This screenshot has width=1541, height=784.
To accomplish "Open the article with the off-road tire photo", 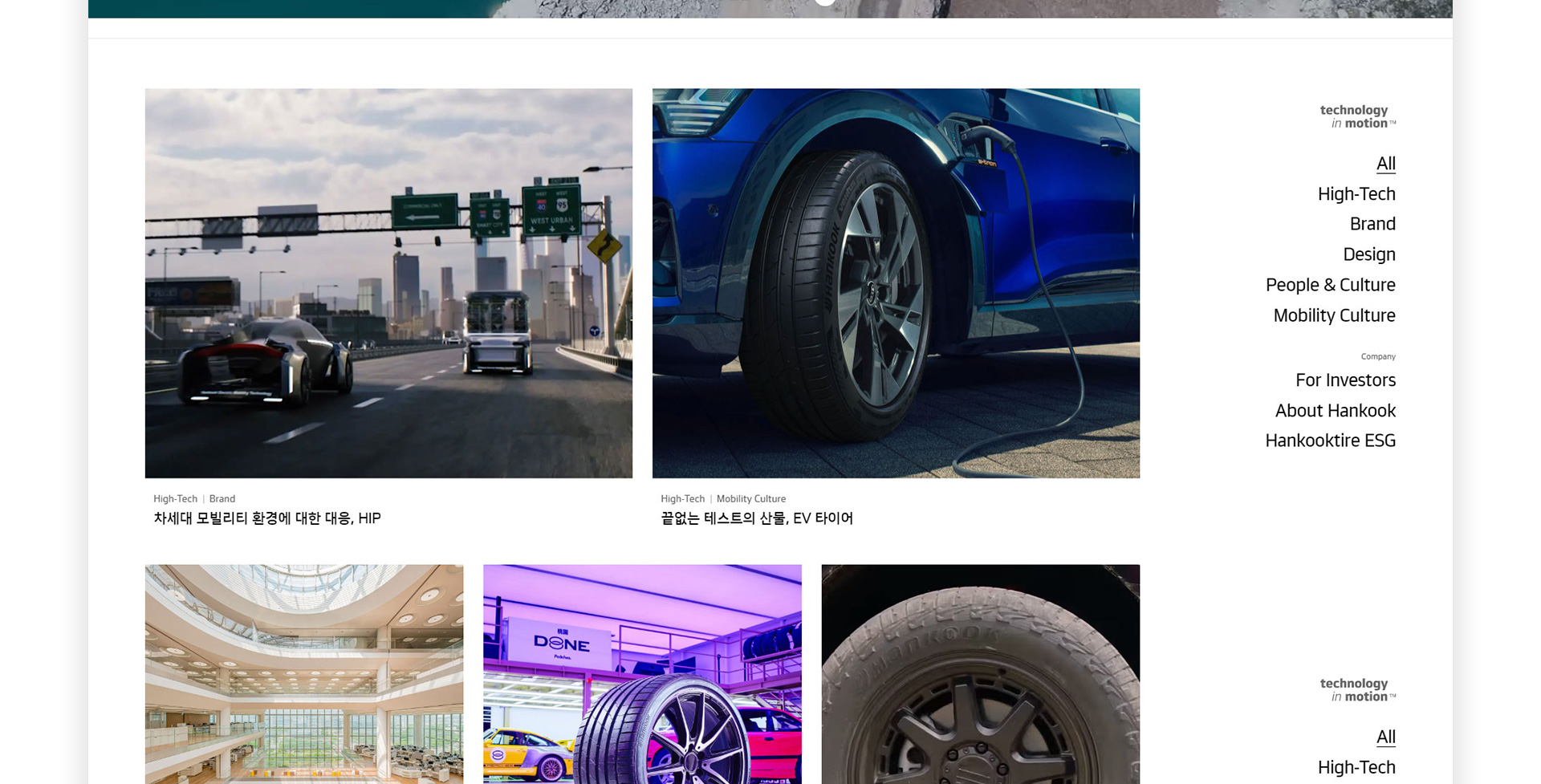I will (980, 674).
